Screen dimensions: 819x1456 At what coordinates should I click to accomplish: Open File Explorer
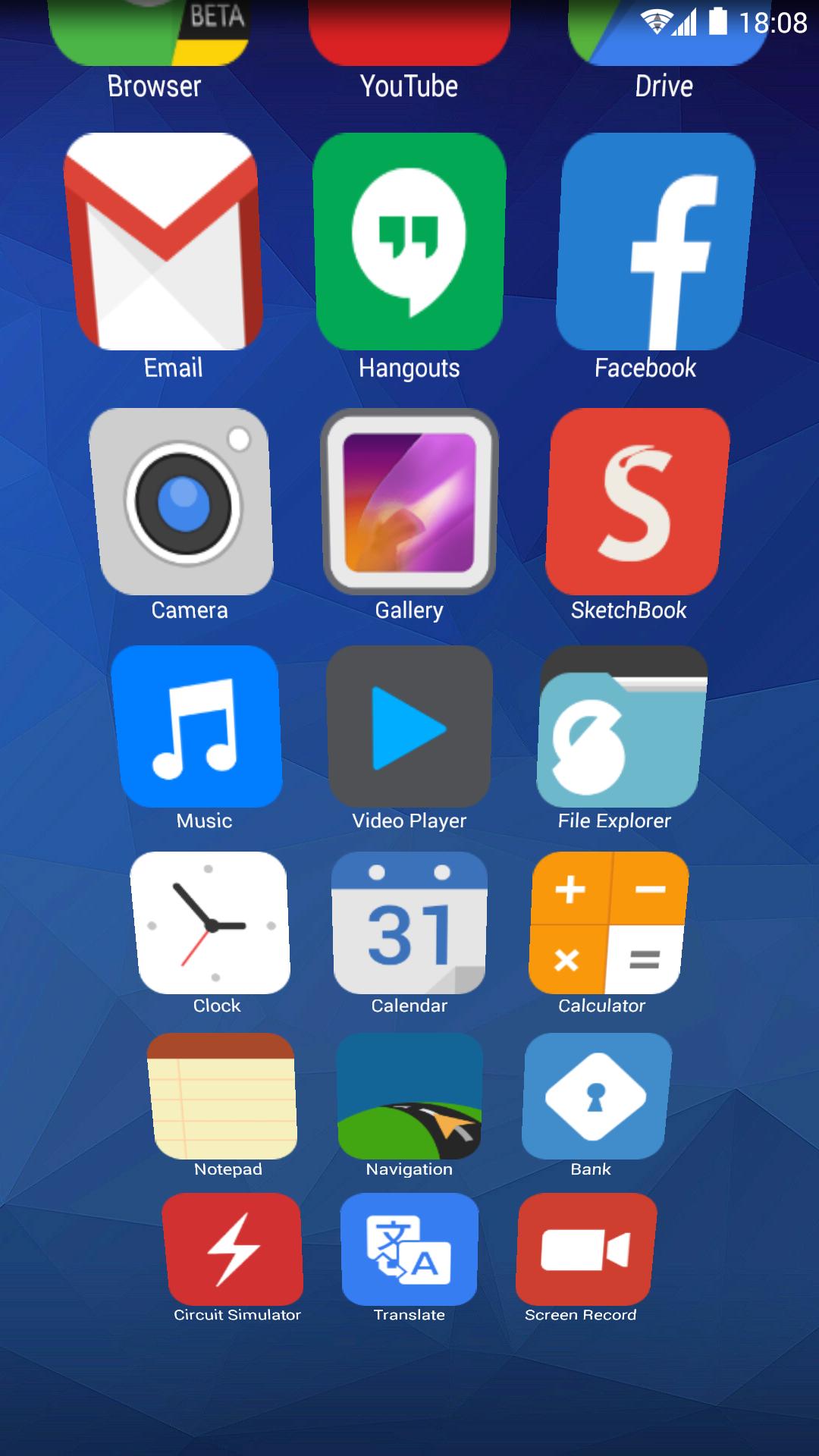coord(622,726)
